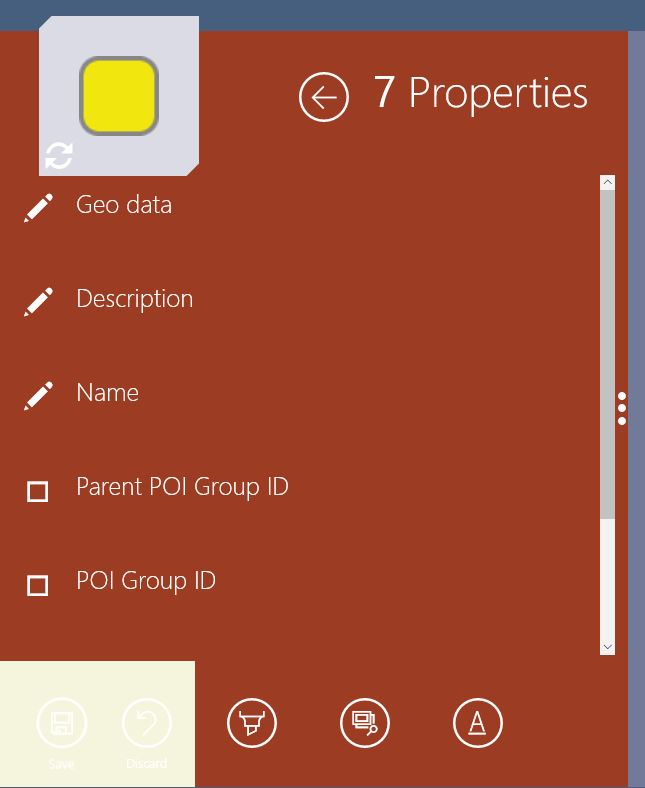Tap the yellow tile refresh icon
The height and width of the screenshot is (788, 645).
(59, 155)
